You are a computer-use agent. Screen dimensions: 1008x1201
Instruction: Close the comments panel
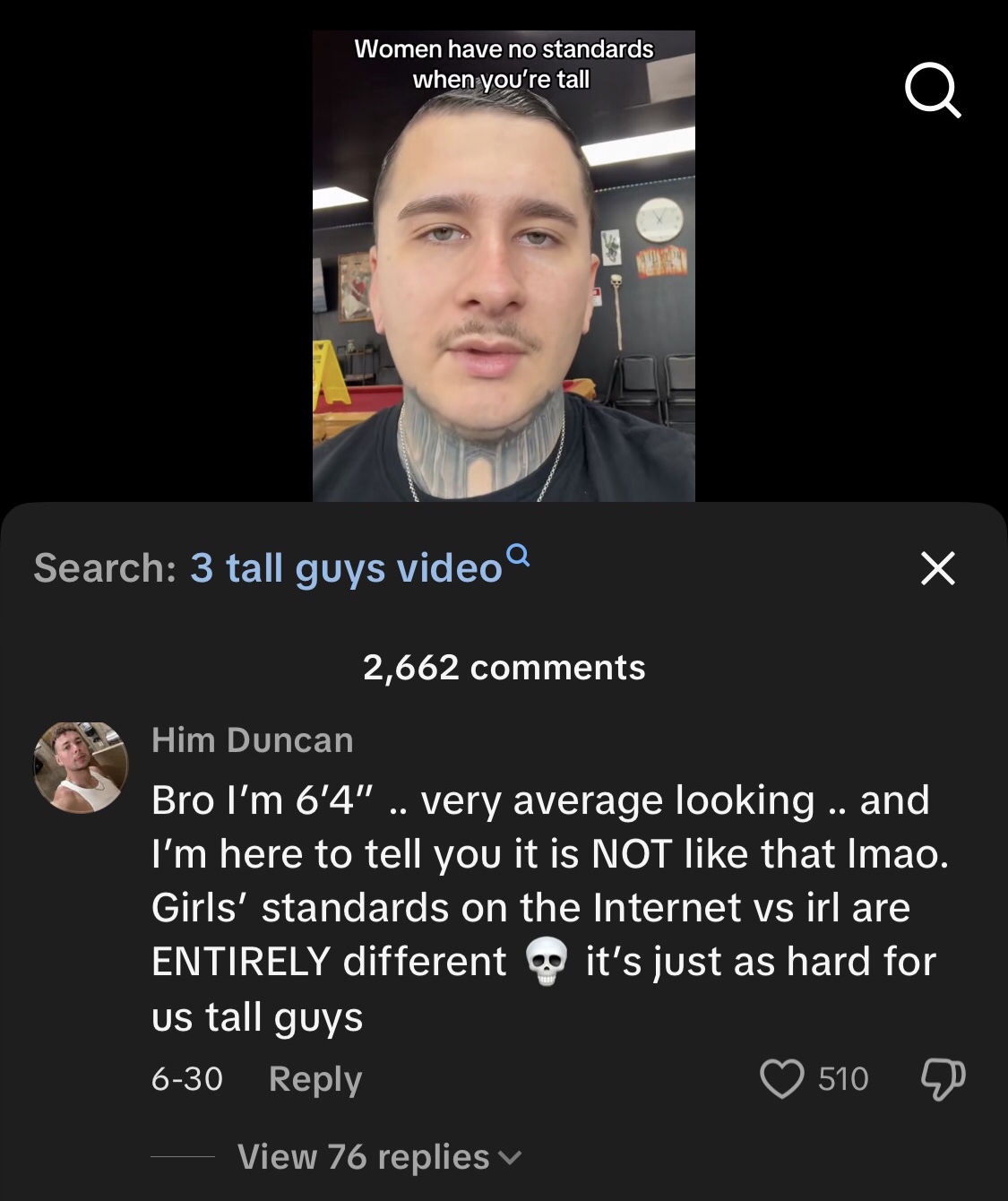tap(937, 568)
